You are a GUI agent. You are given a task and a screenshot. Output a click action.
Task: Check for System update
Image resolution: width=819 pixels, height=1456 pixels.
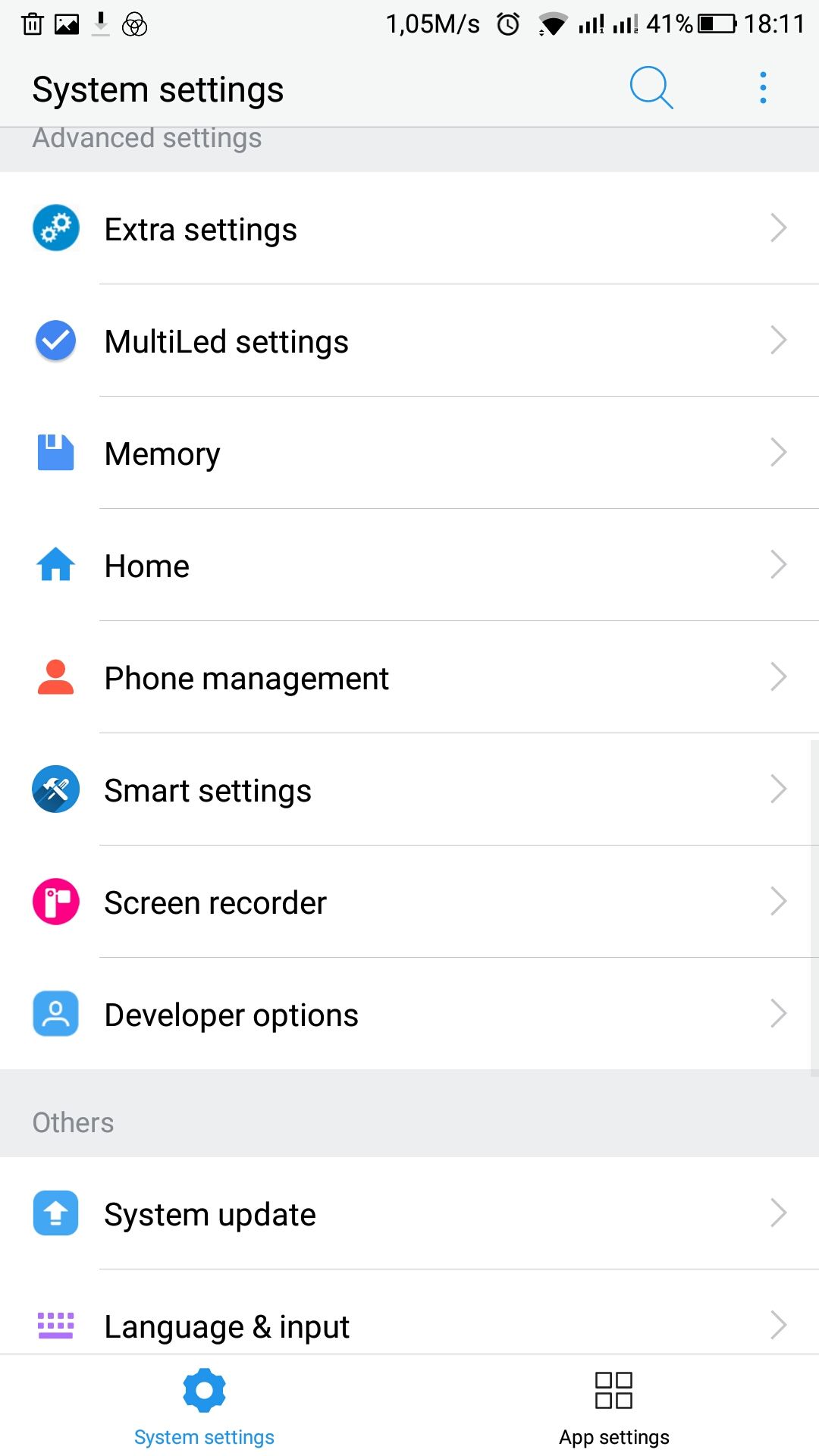pos(409,1214)
